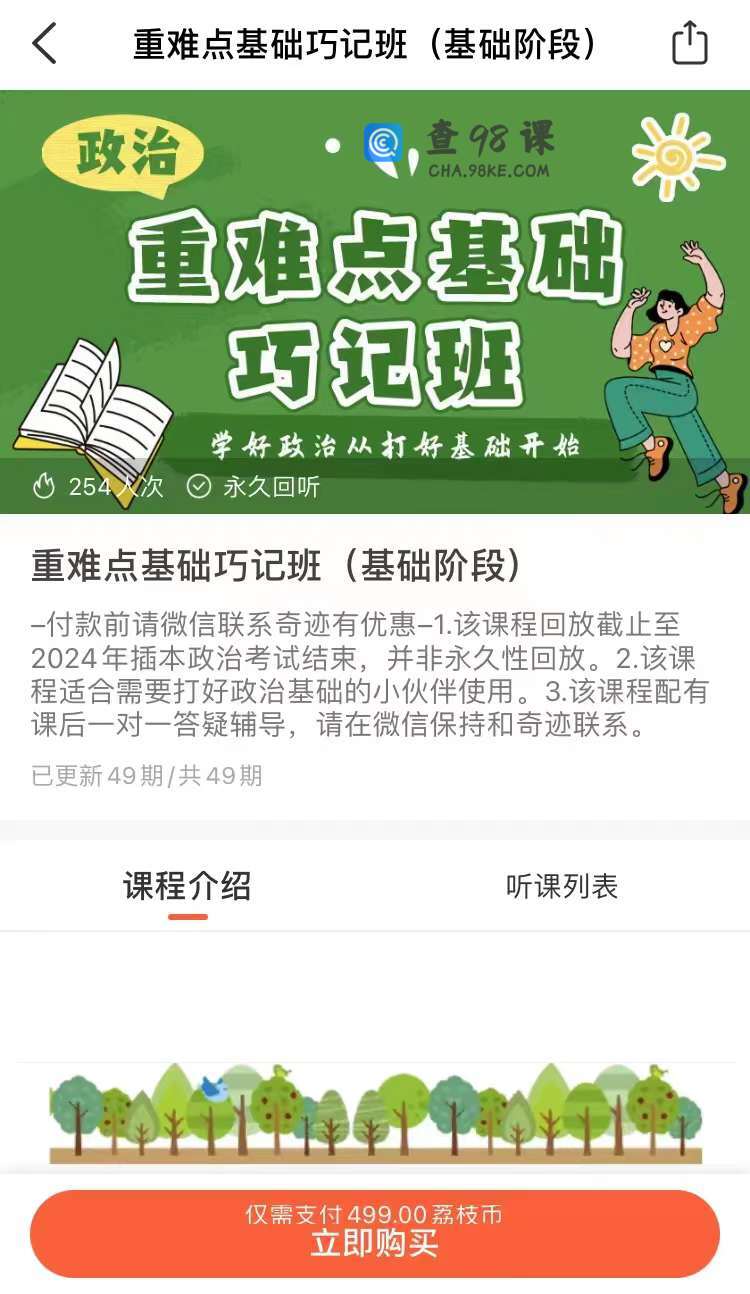
Task: Tap 立即购买 to buy the course
Action: [375, 1232]
